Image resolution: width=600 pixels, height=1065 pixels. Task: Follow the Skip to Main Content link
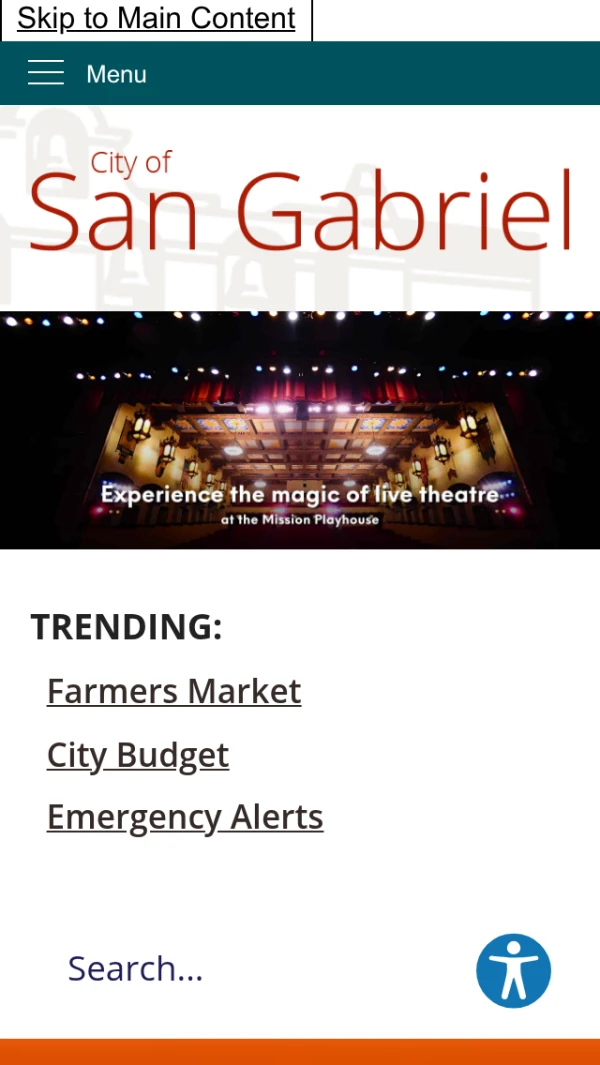tap(156, 19)
